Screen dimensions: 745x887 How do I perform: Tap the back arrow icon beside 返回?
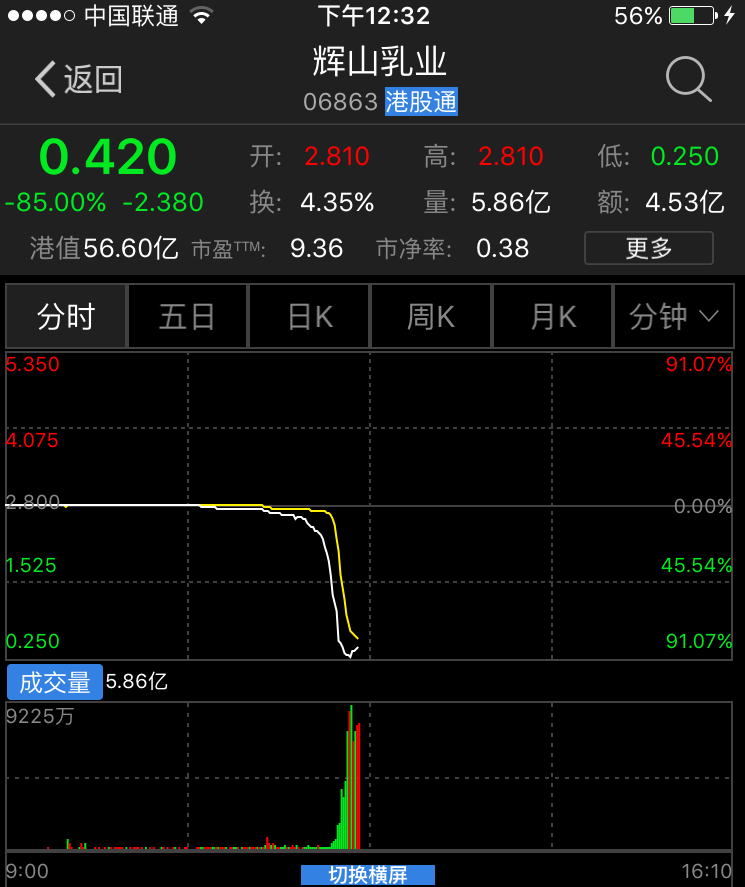coord(44,78)
